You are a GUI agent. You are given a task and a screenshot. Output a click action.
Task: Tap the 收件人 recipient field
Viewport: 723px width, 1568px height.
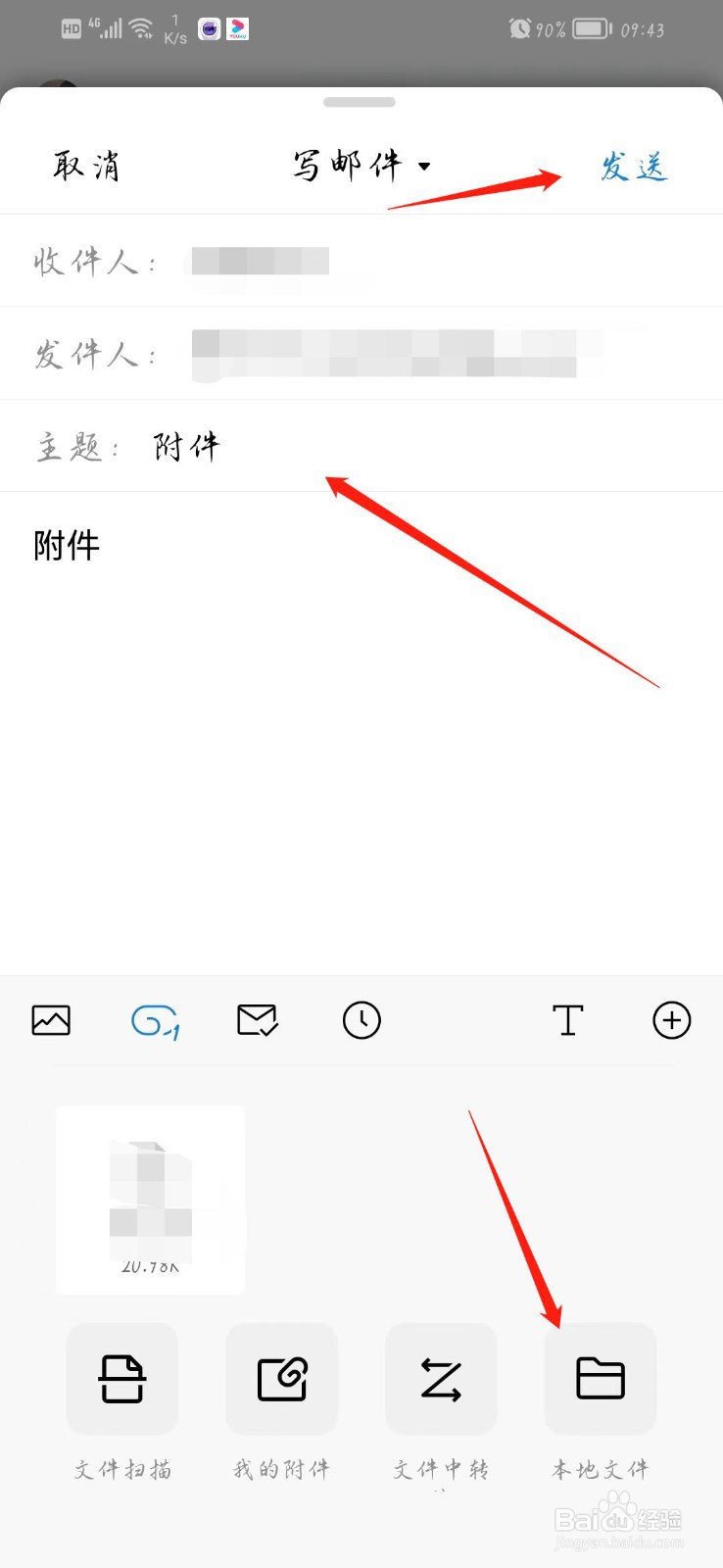[294, 261]
